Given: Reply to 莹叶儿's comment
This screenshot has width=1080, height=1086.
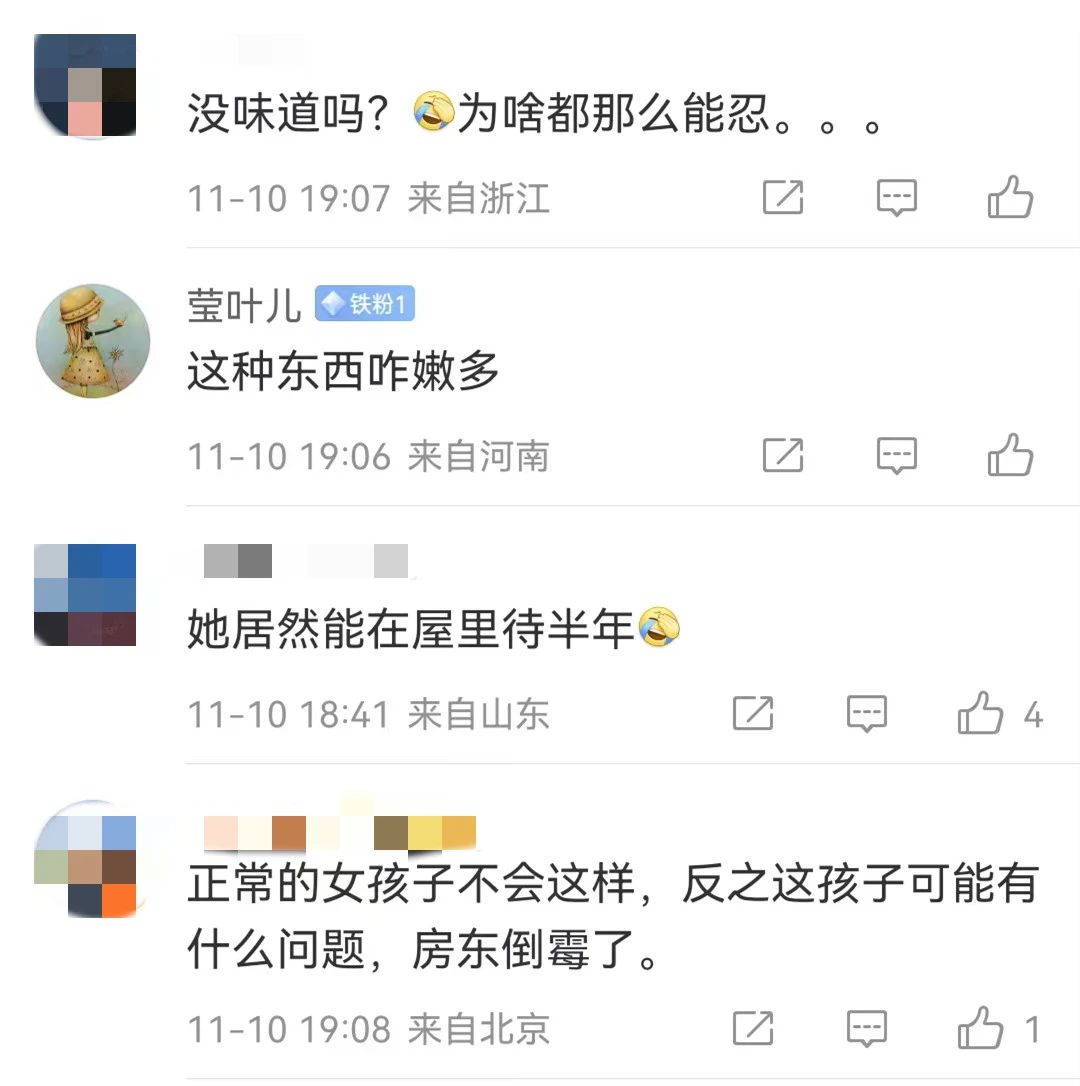Looking at the screenshot, I should (897, 455).
